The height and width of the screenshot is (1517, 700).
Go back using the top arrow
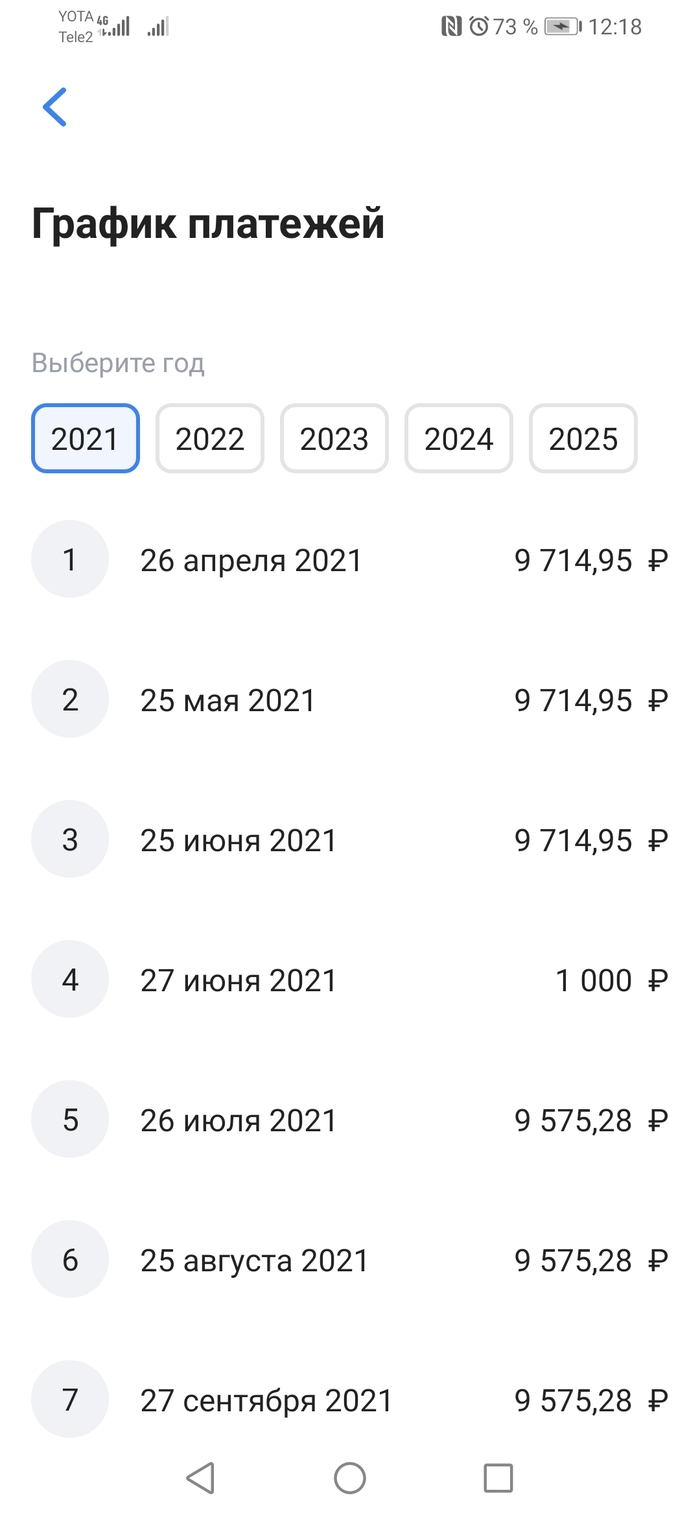(55, 107)
